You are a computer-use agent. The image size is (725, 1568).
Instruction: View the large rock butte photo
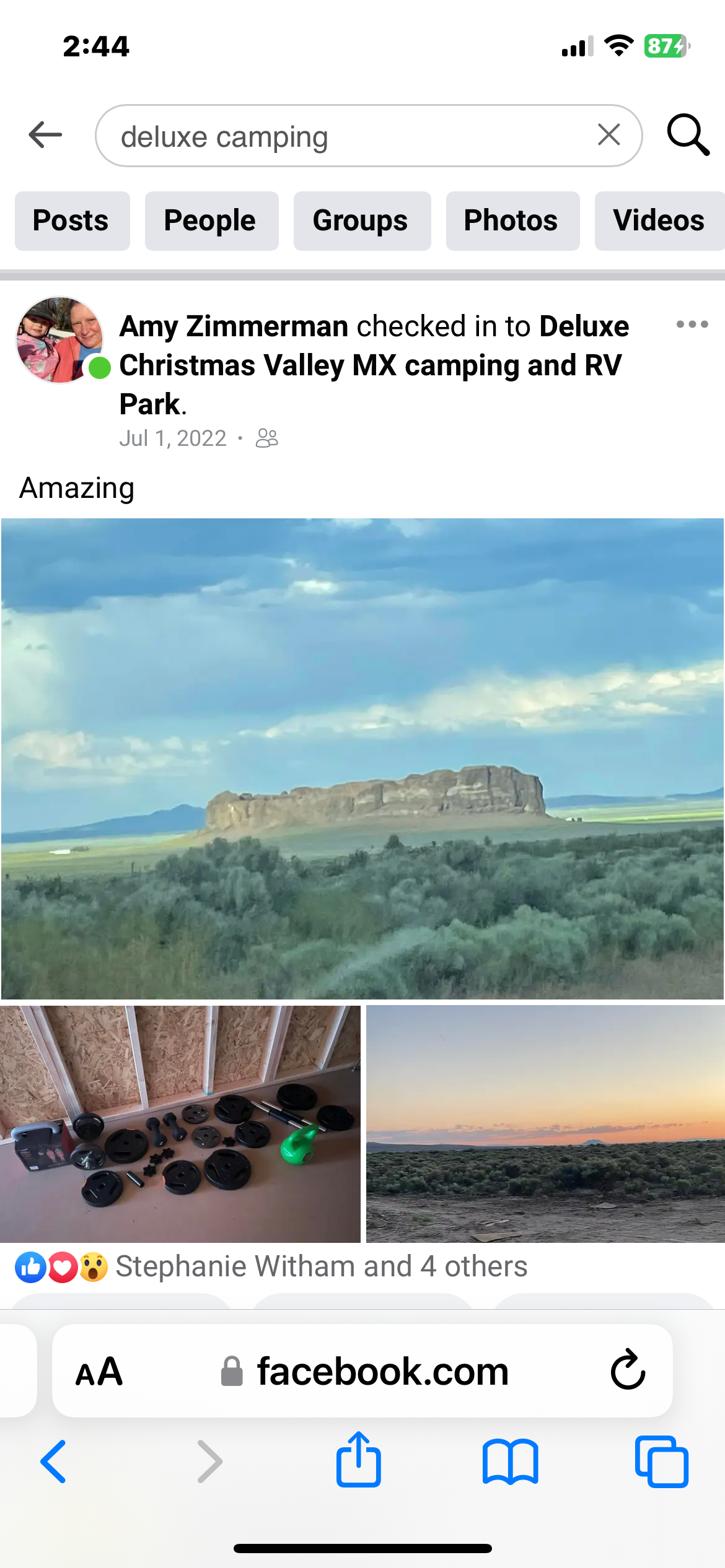coord(362,758)
